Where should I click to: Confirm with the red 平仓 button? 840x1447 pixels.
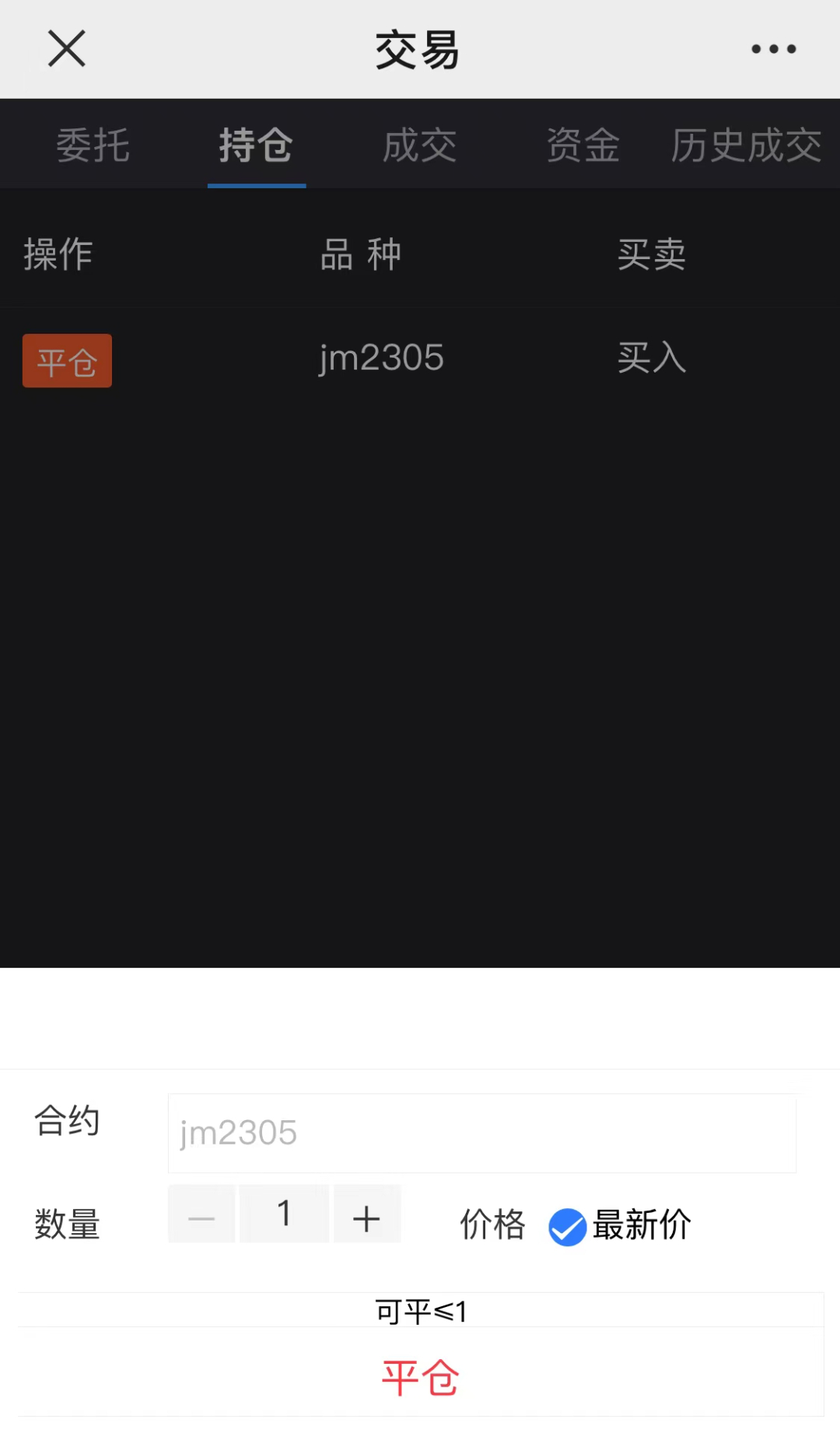[420, 1377]
